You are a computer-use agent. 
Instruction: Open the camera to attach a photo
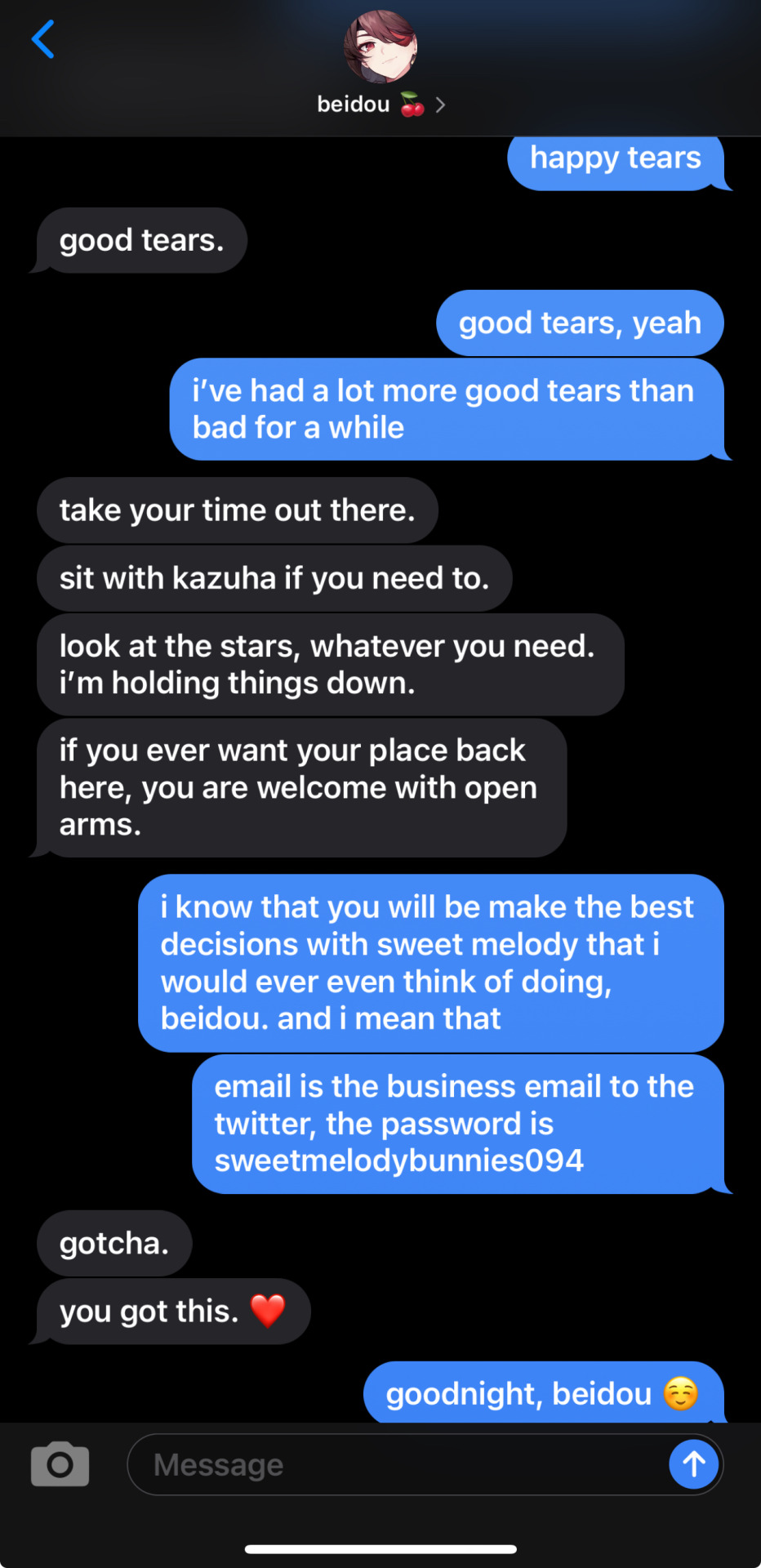coord(60,1463)
